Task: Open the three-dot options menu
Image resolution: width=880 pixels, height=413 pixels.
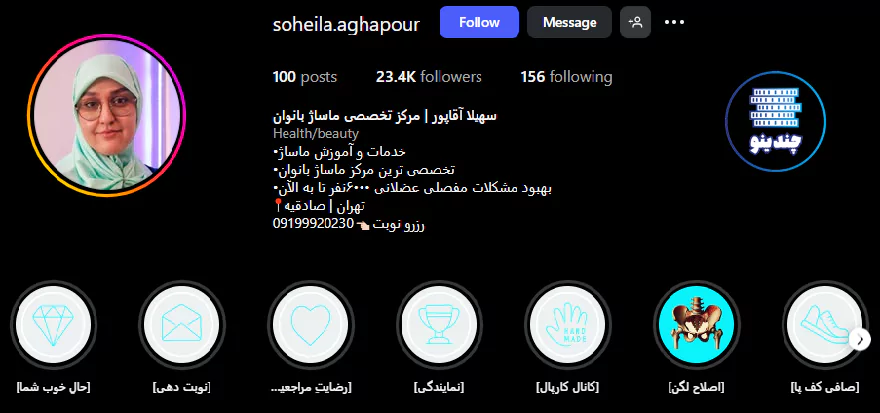Action: [x=675, y=22]
